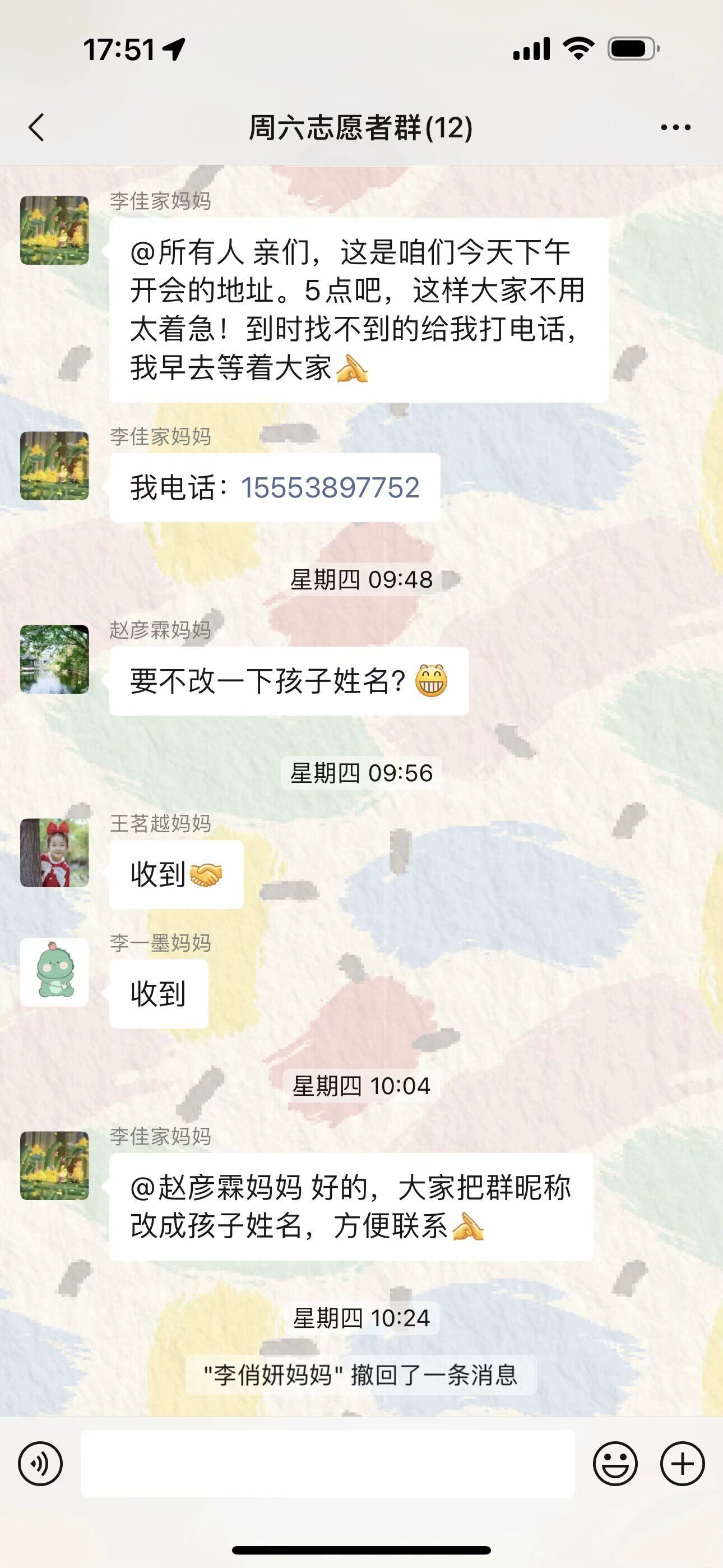Open 赵彦霖妈妈's avatar profile
The height and width of the screenshot is (1568, 723).
54,659
